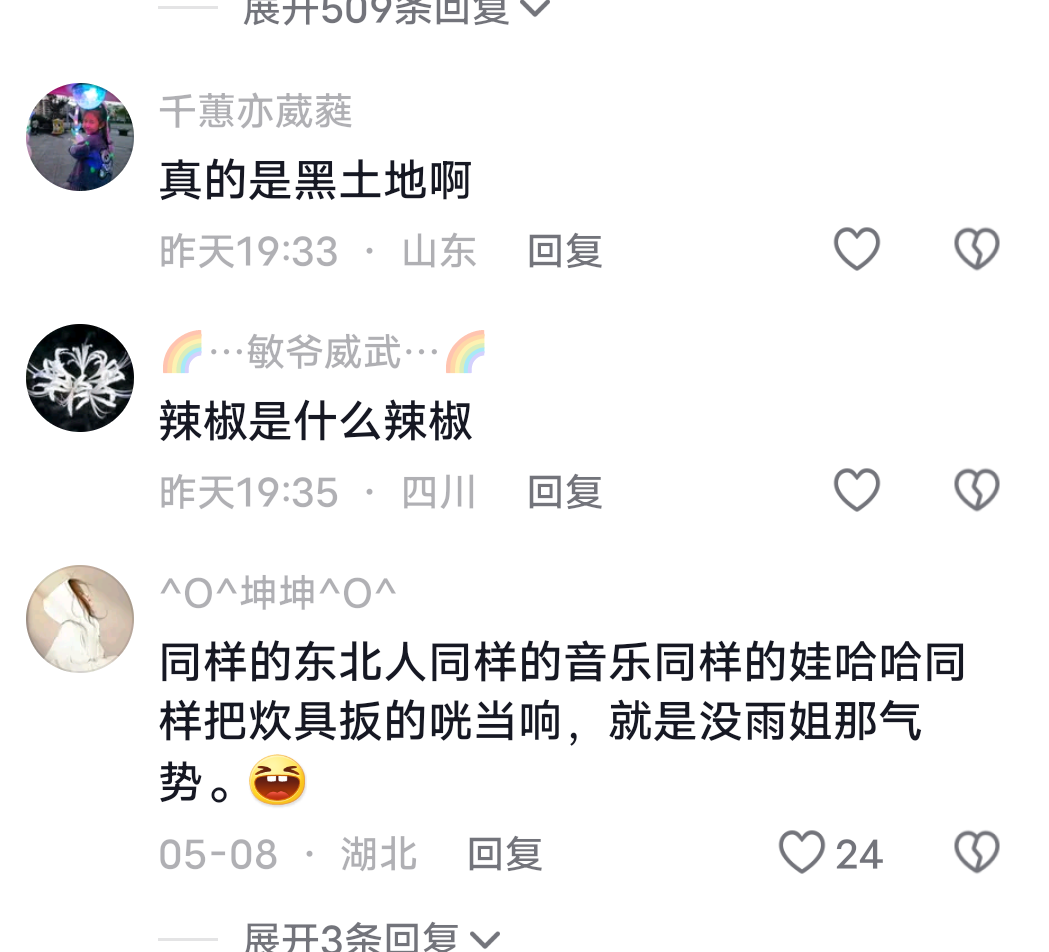Expand the 509 replies thread

coord(395,10)
